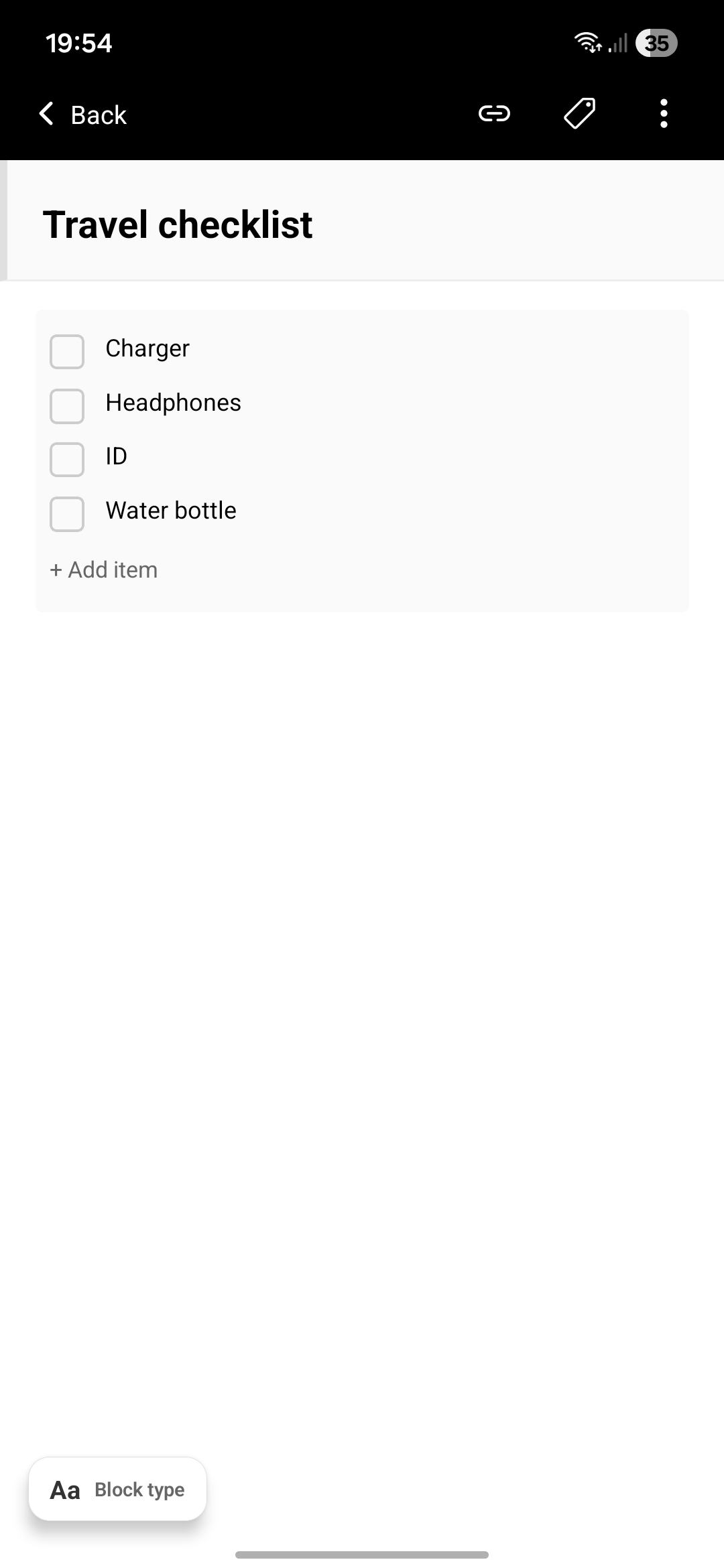This screenshot has height=1568, width=724.
Task: Mark Water bottle as done
Action: tap(66, 513)
